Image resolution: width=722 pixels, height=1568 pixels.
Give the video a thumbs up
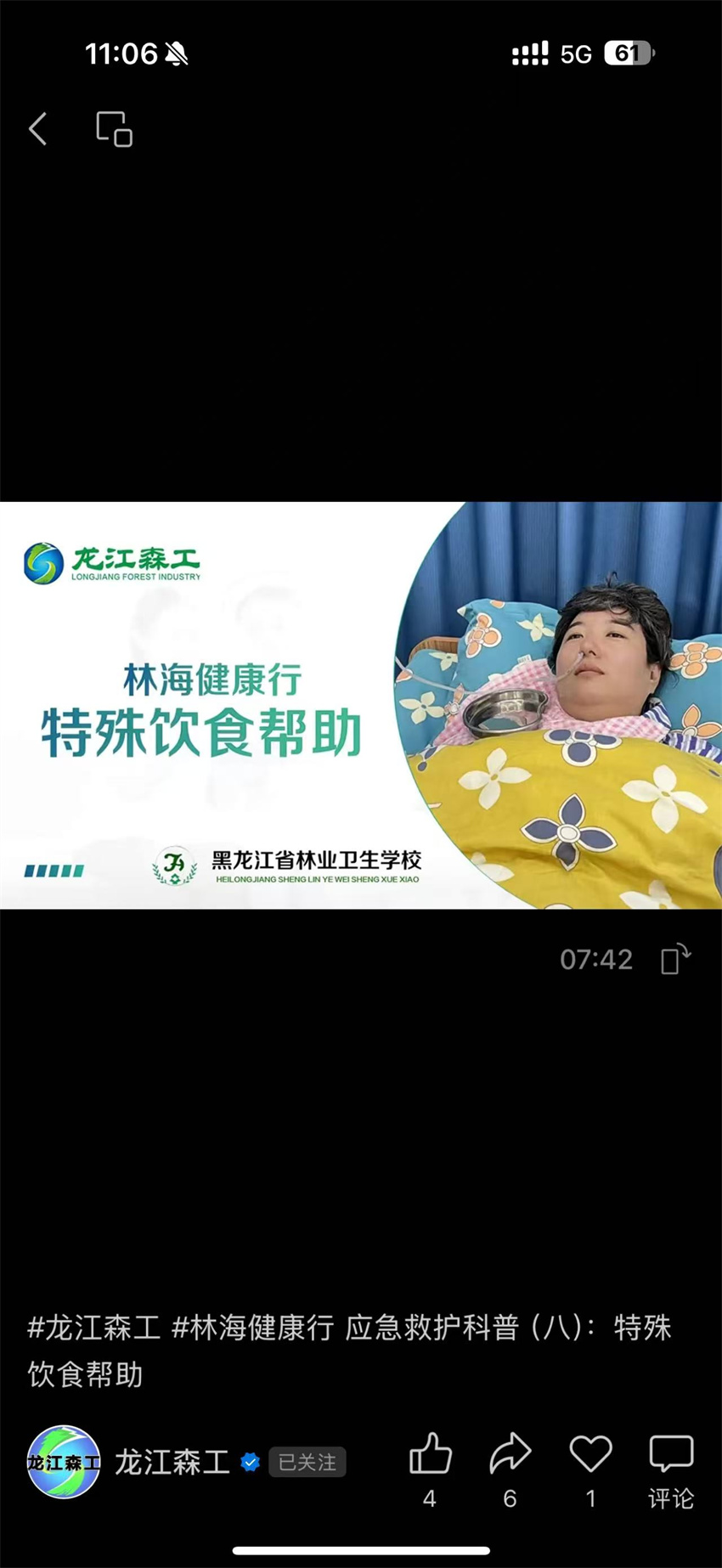(430, 1469)
